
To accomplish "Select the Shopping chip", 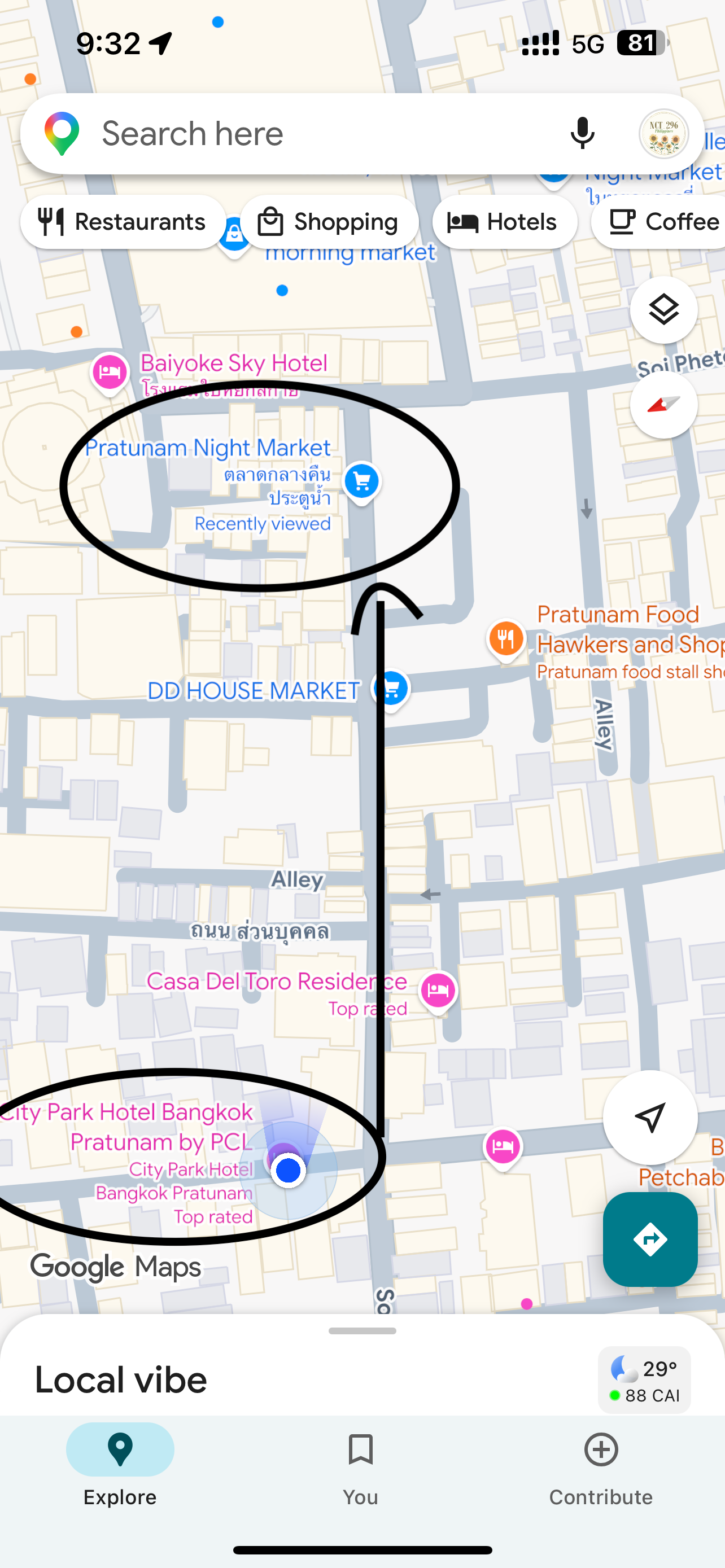I will 329,222.
